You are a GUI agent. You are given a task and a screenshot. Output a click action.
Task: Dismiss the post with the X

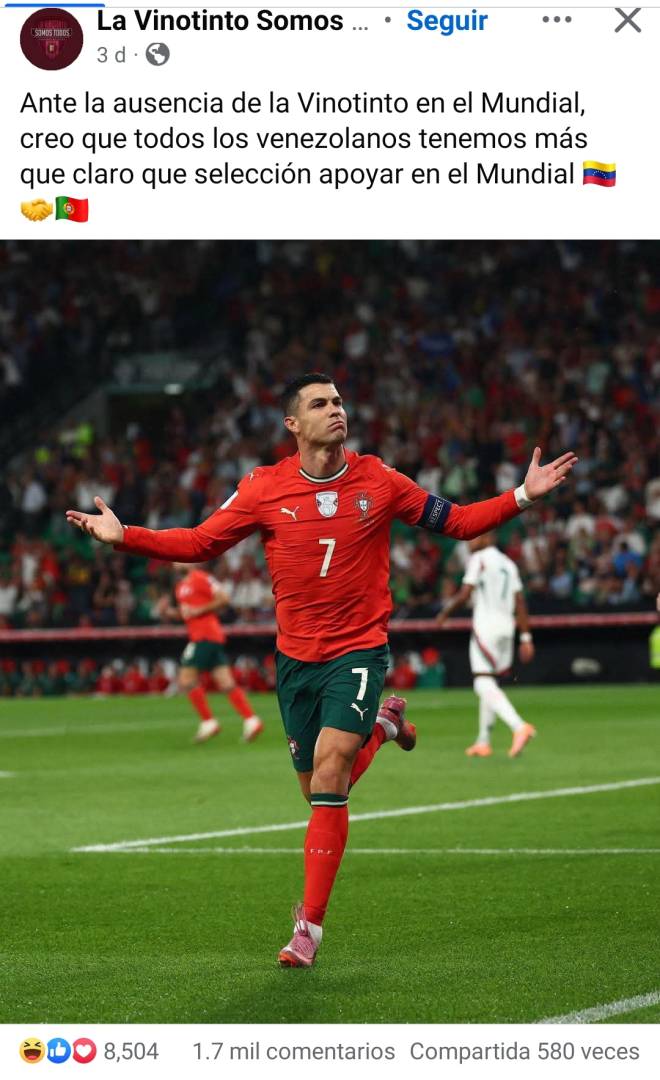coord(627,20)
